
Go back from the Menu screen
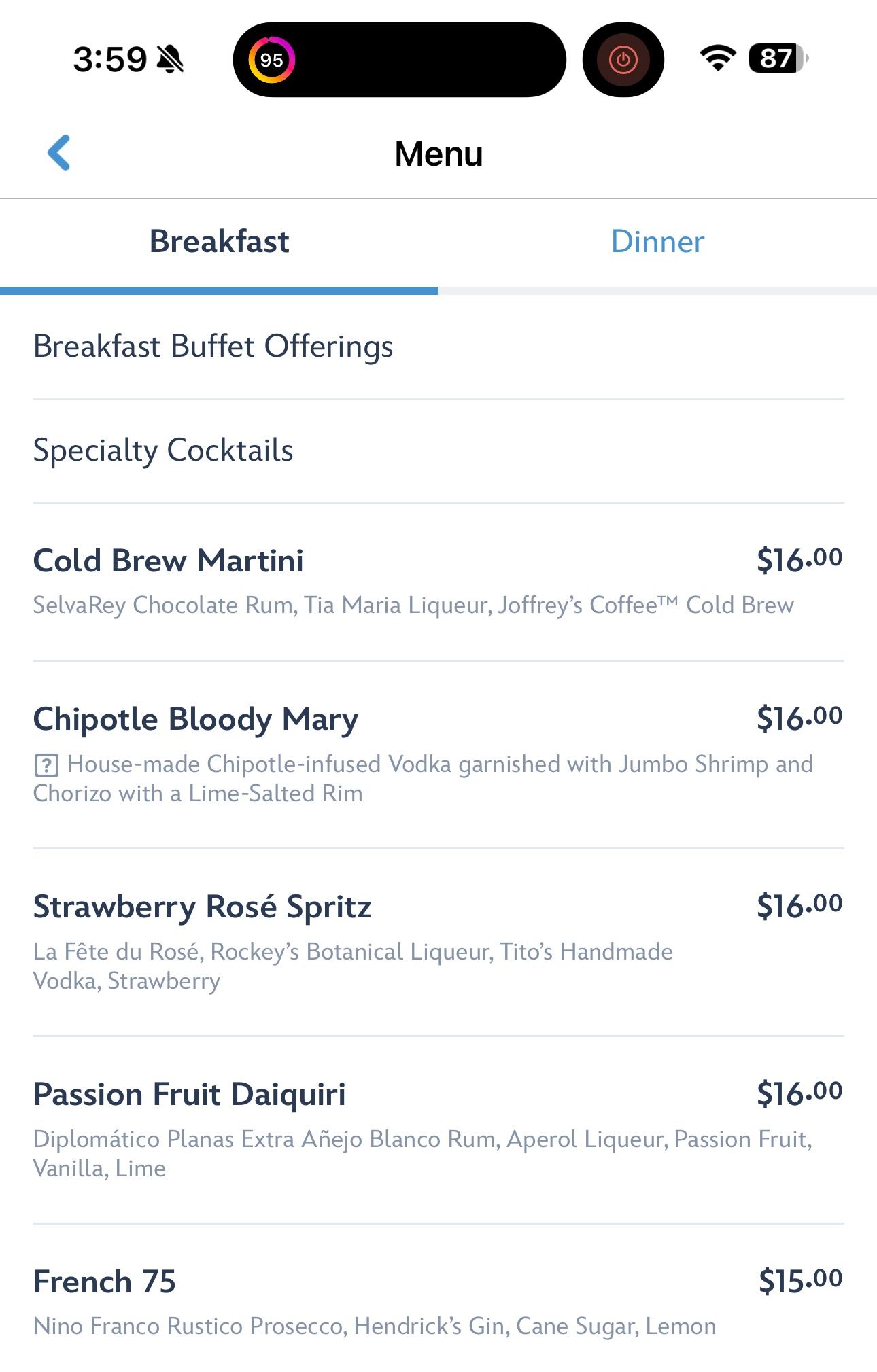coord(59,153)
